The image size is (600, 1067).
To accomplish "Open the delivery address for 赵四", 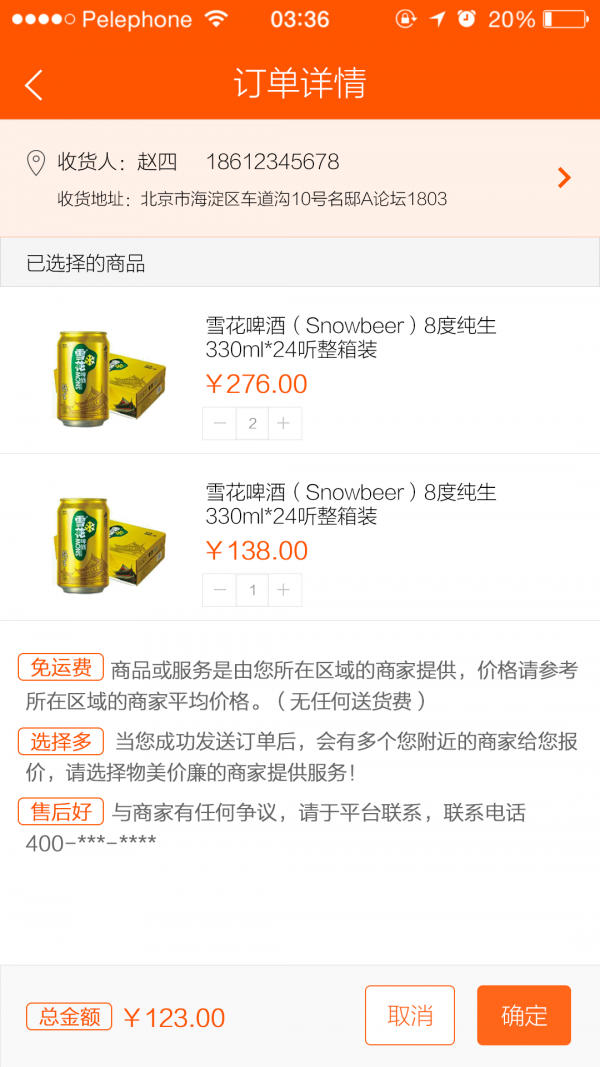I will 564,178.
